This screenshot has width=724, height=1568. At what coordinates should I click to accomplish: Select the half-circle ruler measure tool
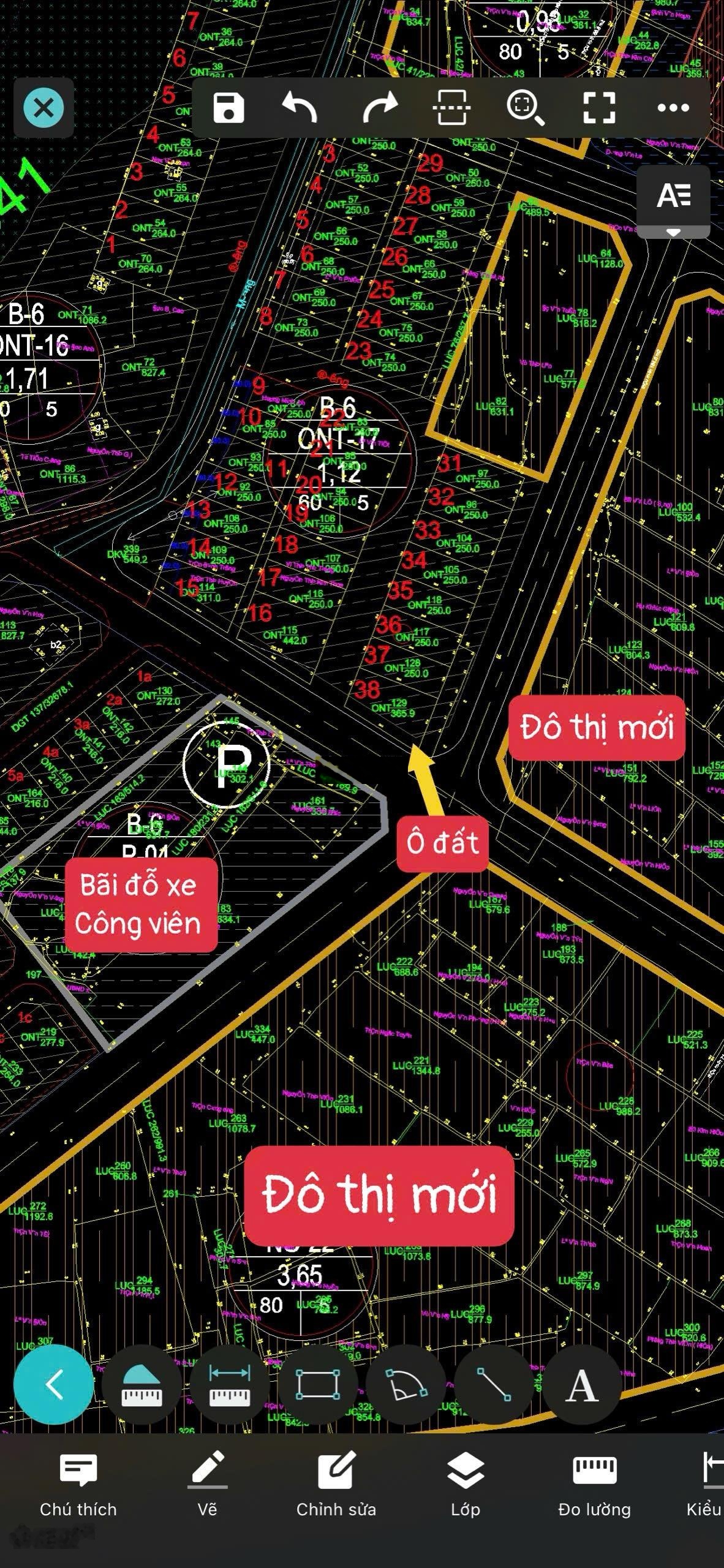pyautogui.click(x=141, y=1384)
